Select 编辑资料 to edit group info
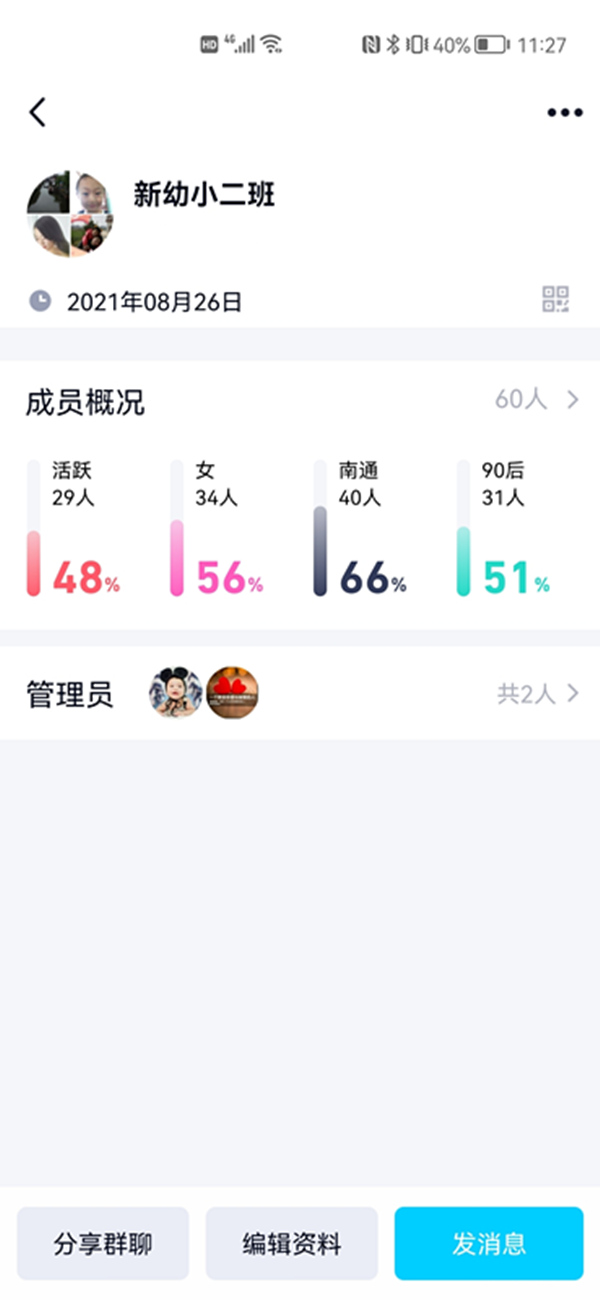Screen dimensions: 600x1300 [x=292, y=1244]
